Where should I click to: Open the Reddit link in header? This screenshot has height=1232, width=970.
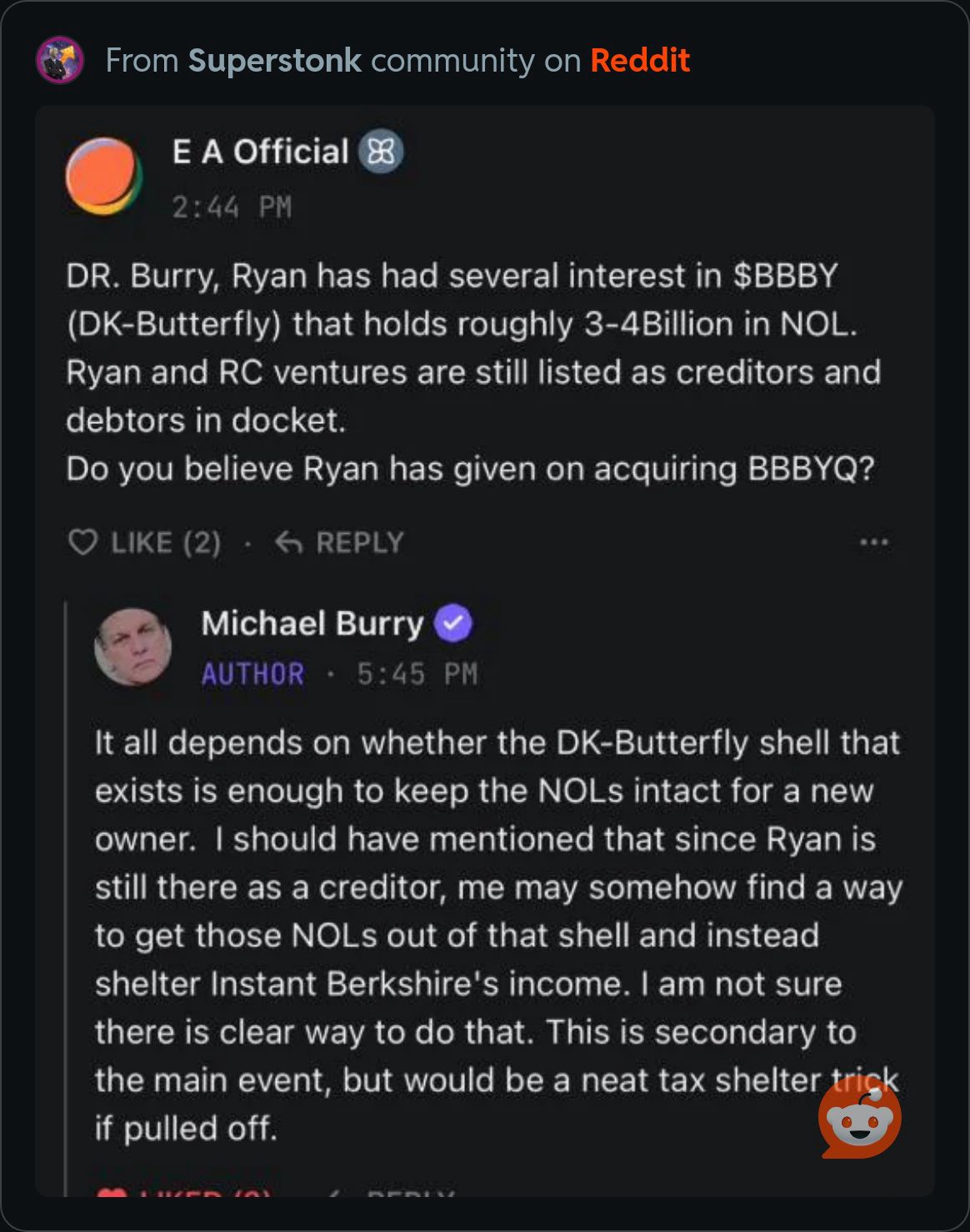click(640, 61)
